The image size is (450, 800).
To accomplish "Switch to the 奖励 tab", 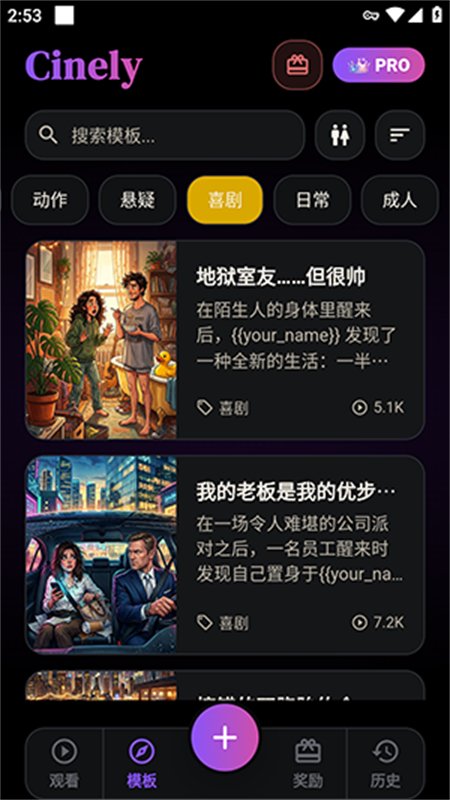I will click(x=308, y=764).
